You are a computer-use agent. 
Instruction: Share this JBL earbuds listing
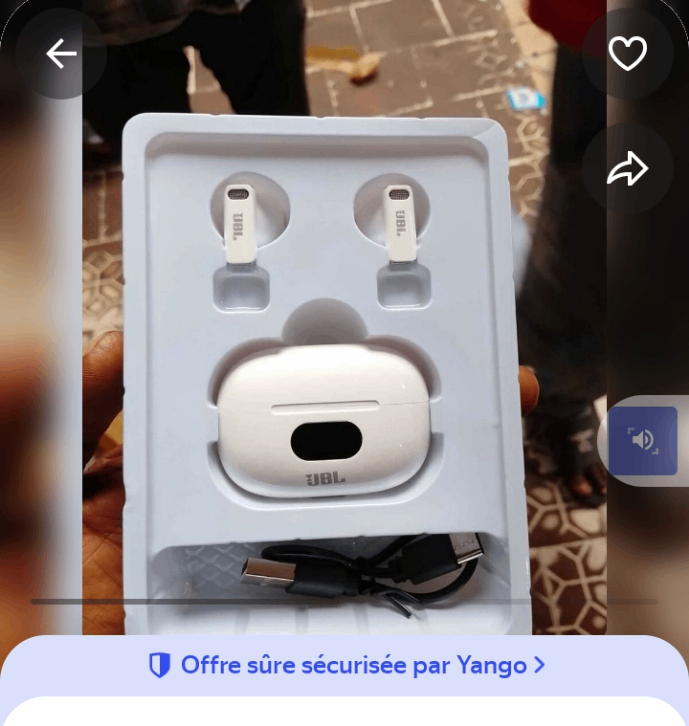(627, 169)
